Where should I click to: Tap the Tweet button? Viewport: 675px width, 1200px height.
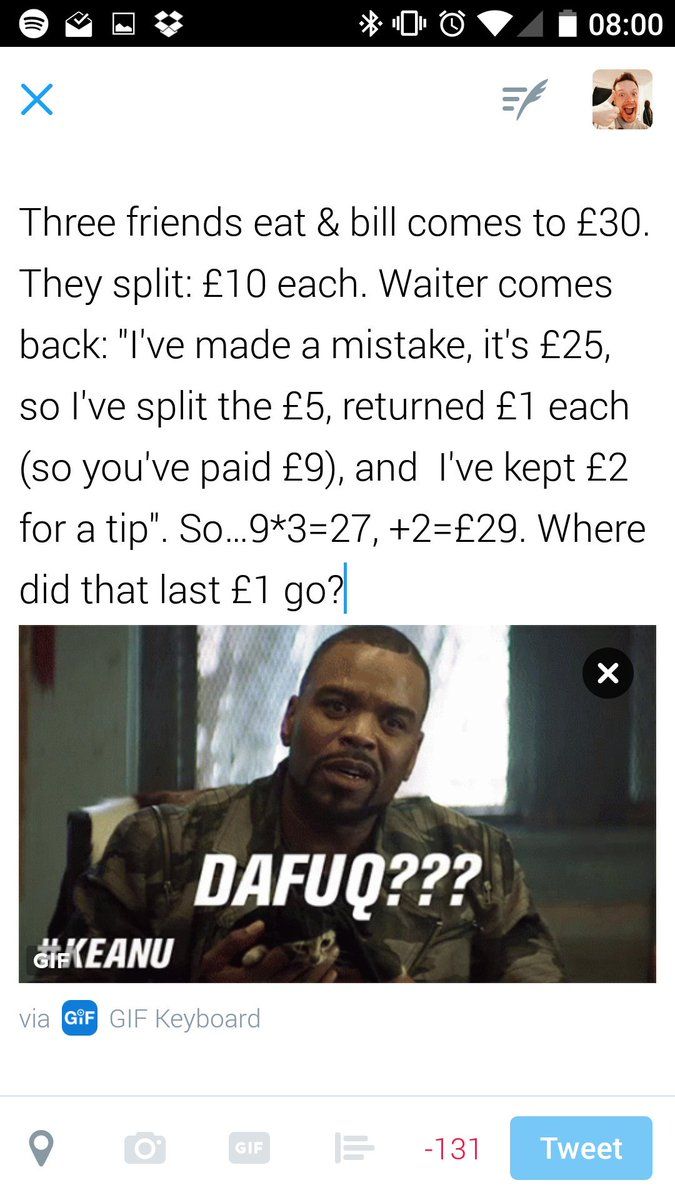[581, 1148]
